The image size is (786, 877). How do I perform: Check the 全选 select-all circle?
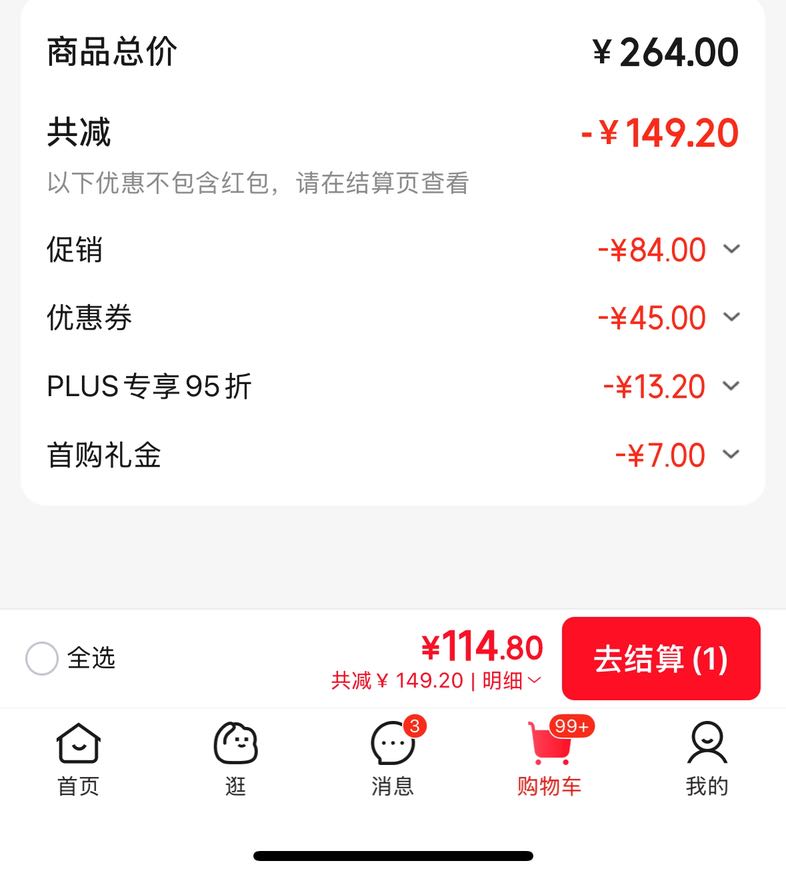pyautogui.click(x=42, y=658)
